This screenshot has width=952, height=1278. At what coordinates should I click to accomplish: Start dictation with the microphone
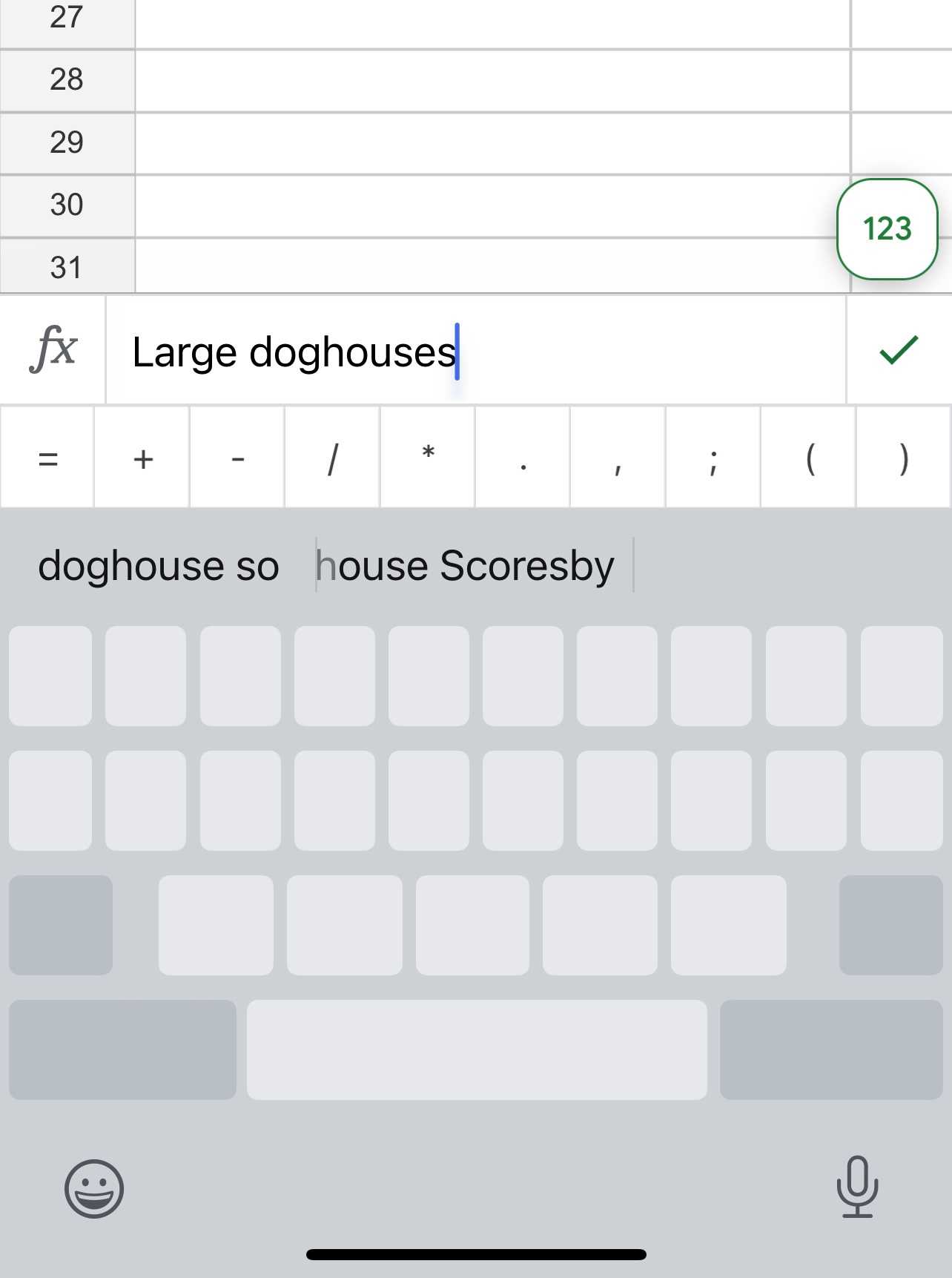(x=857, y=1187)
